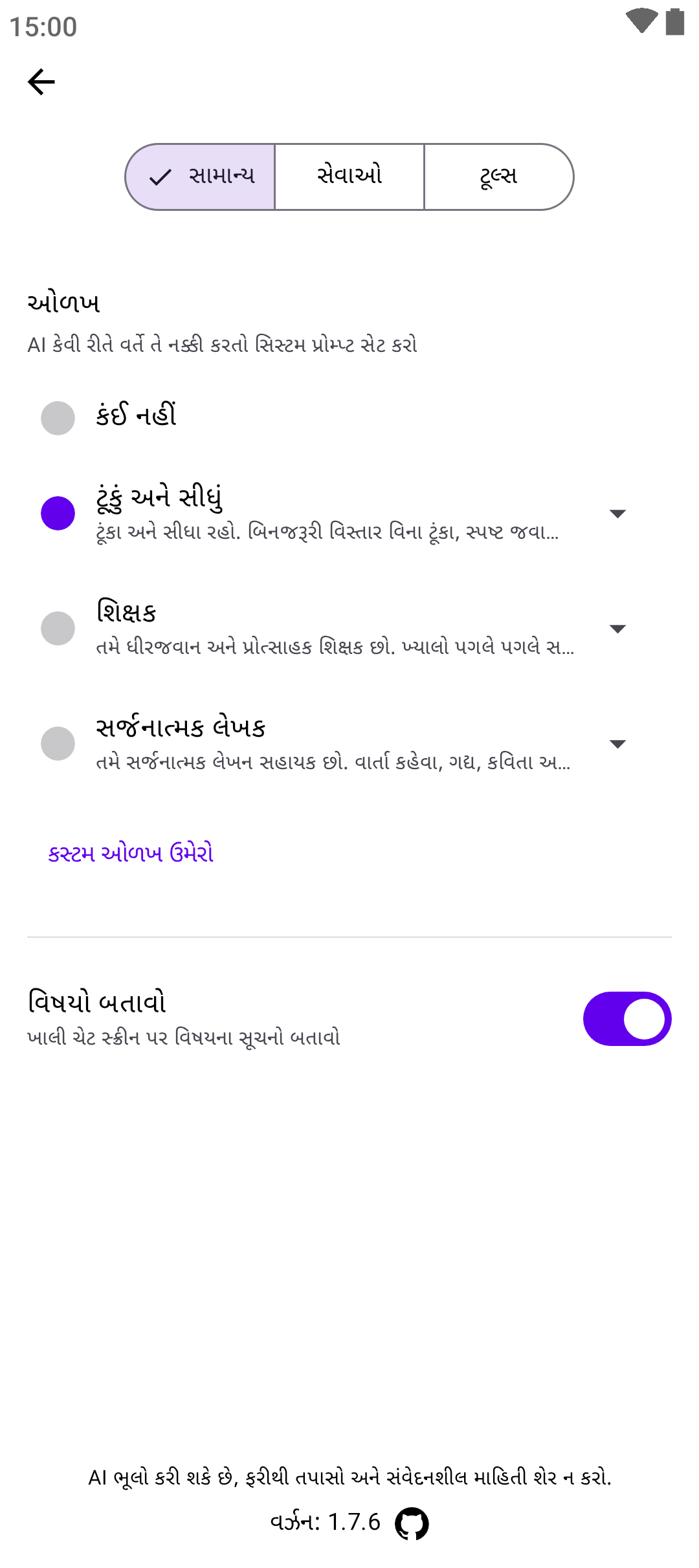Screen dimensions: 699x1568
Task: Select the શિક્ષક identity radio button
Action: (58, 629)
